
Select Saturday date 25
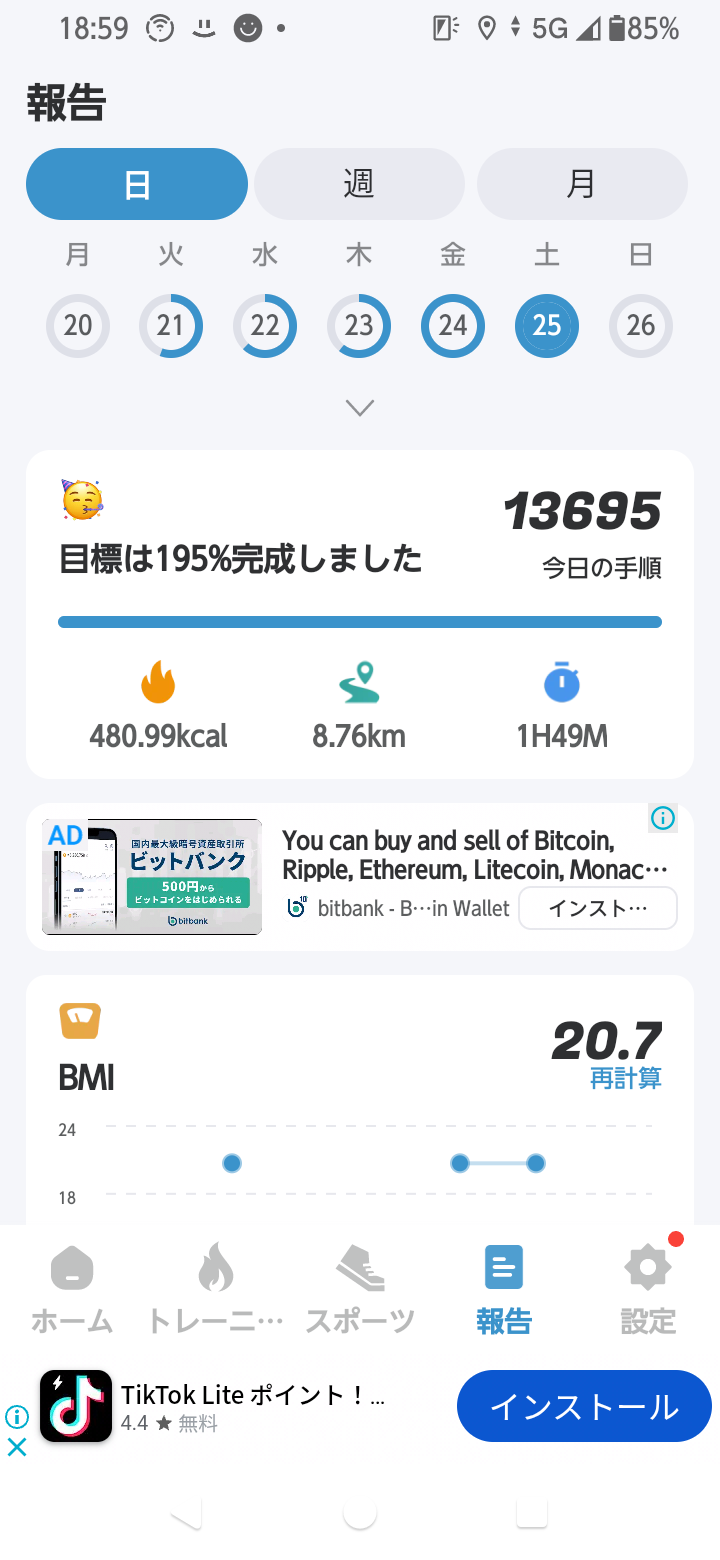[x=546, y=326]
